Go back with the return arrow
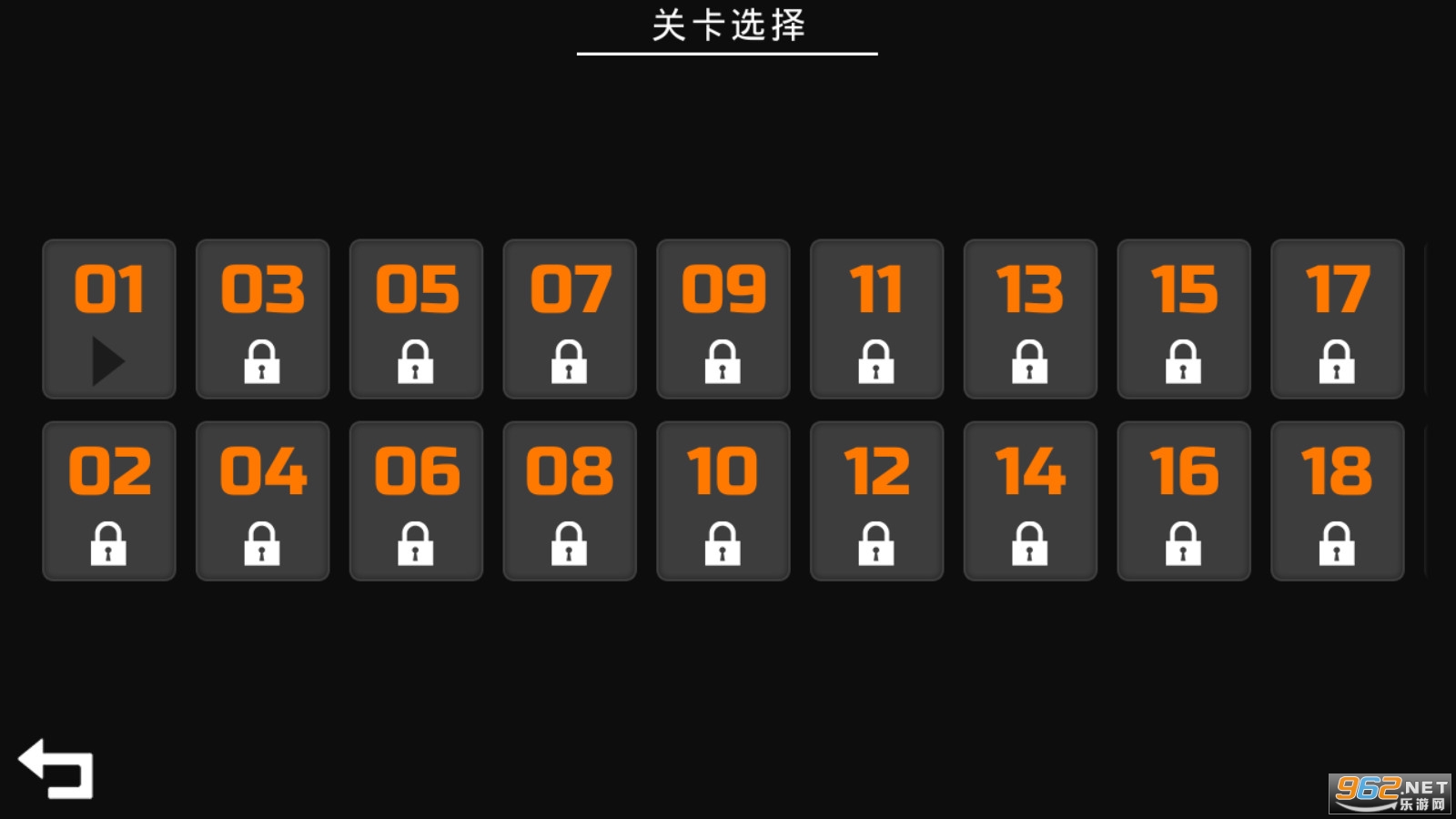This screenshot has height=819, width=1456. tap(56, 769)
